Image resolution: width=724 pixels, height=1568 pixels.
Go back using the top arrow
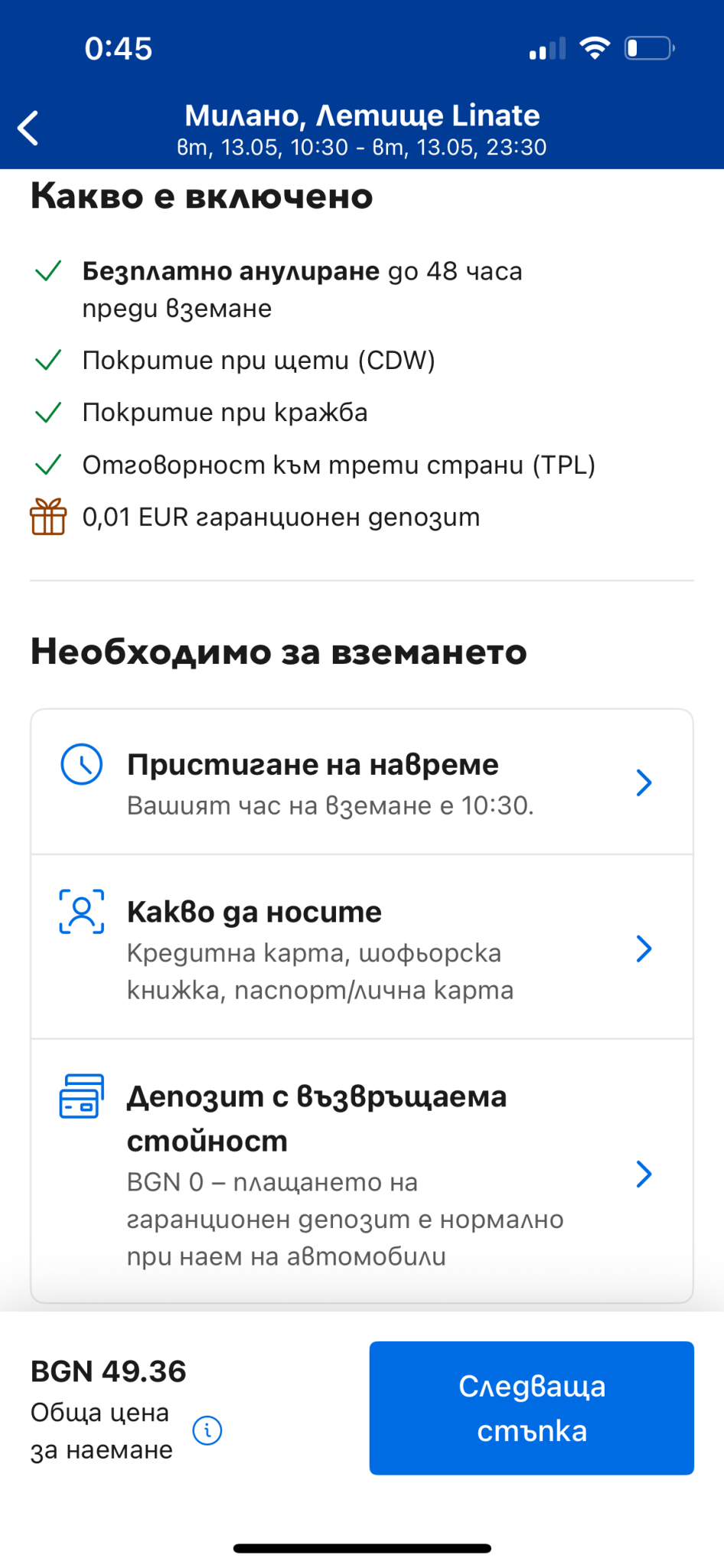point(28,128)
